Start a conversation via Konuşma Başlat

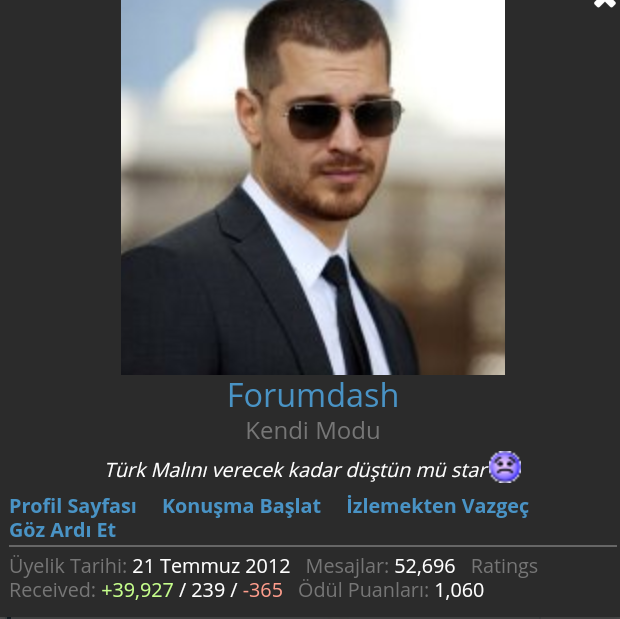click(x=241, y=506)
